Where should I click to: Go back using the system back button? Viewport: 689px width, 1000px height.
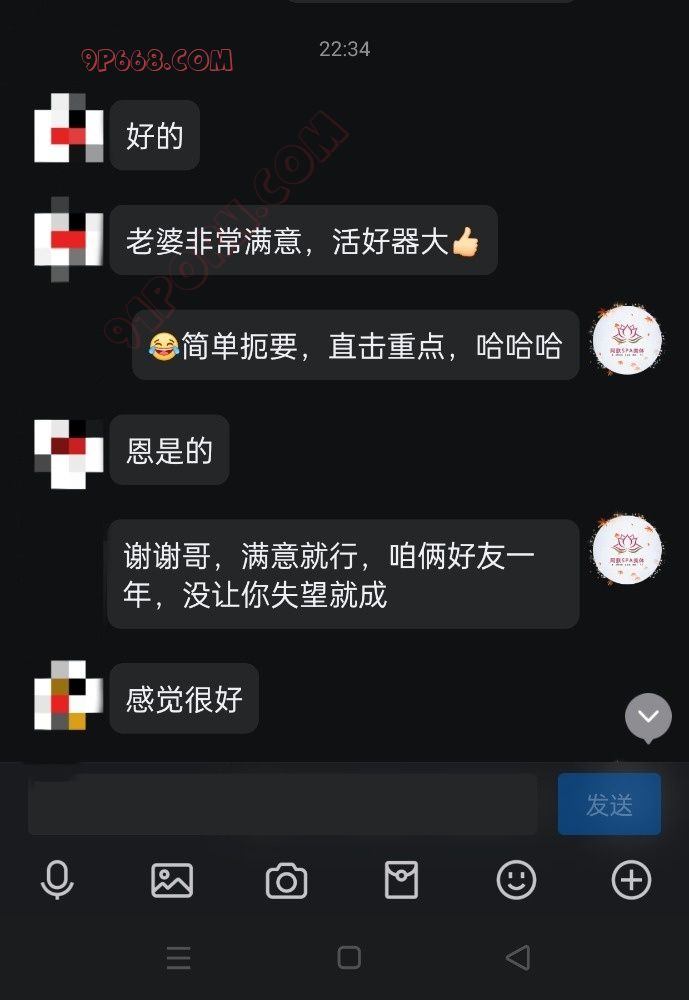coord(517,958)
